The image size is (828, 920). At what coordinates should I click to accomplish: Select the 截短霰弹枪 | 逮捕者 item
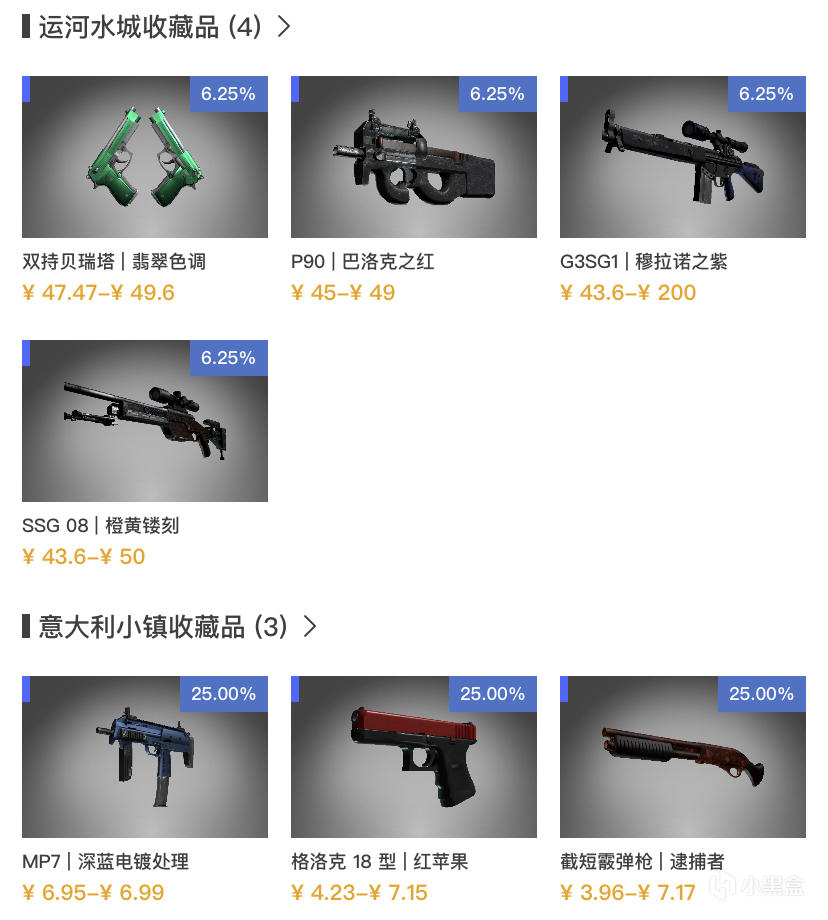pos(682,757)
